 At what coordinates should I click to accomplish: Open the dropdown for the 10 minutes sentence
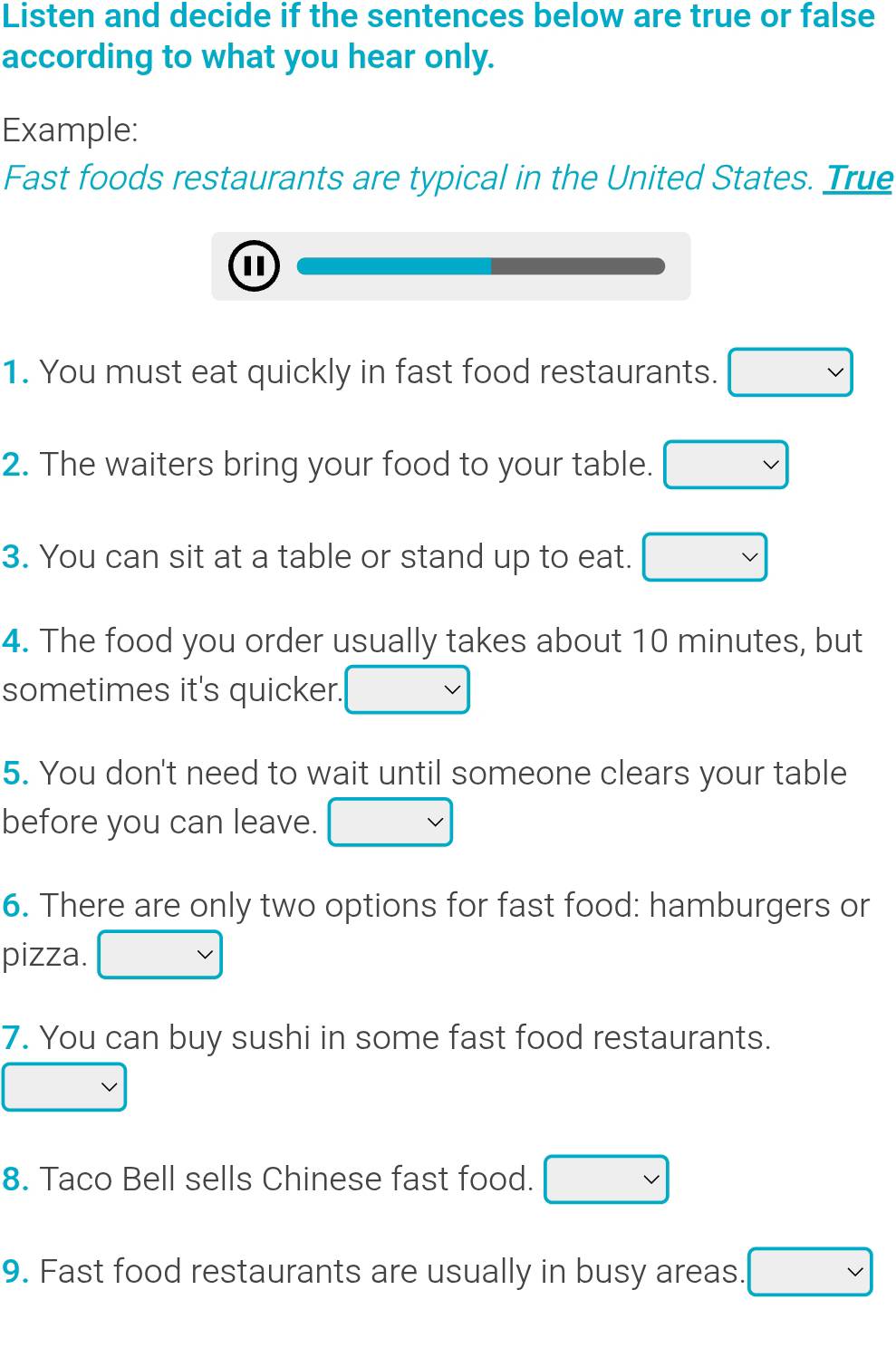coord(407,690)
